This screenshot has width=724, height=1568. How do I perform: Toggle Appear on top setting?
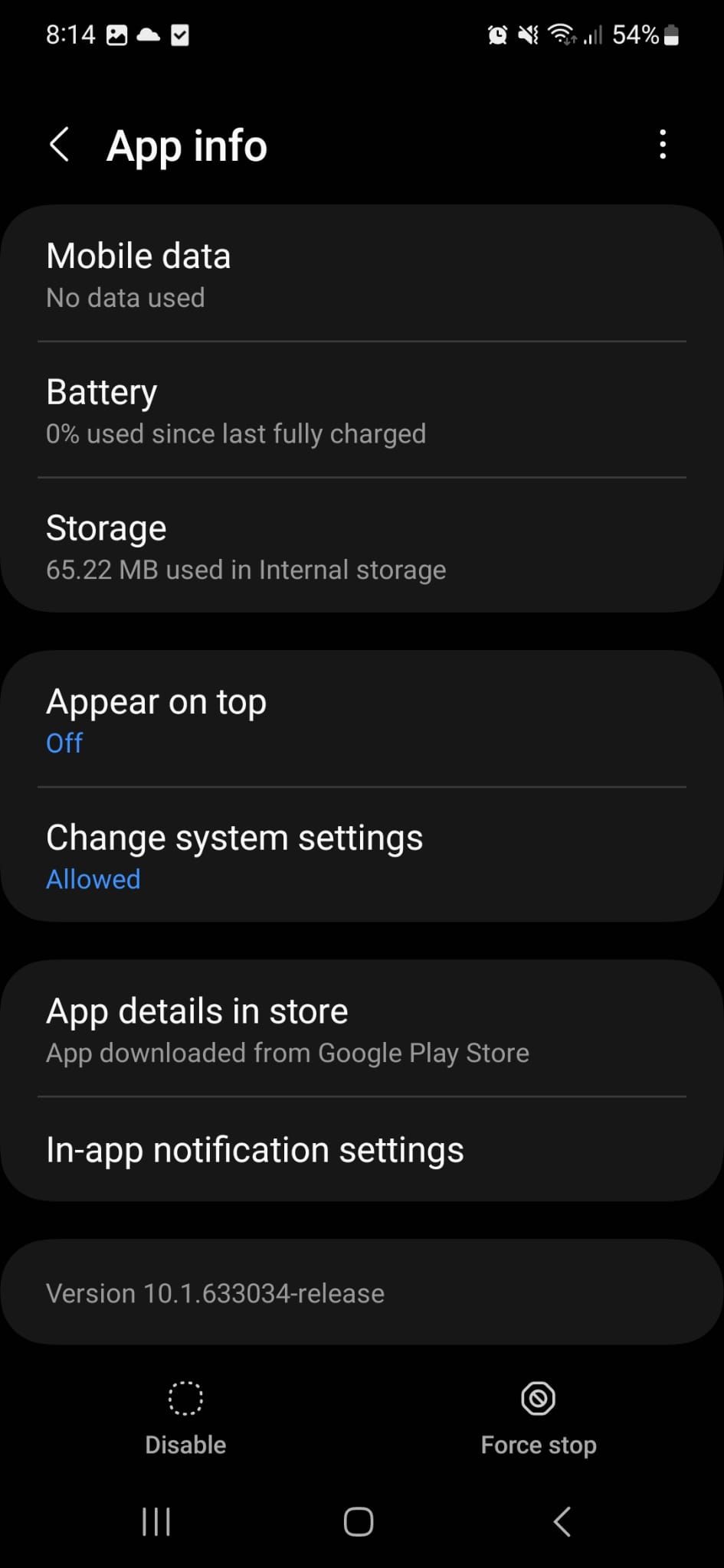click(x=360, y=718)
